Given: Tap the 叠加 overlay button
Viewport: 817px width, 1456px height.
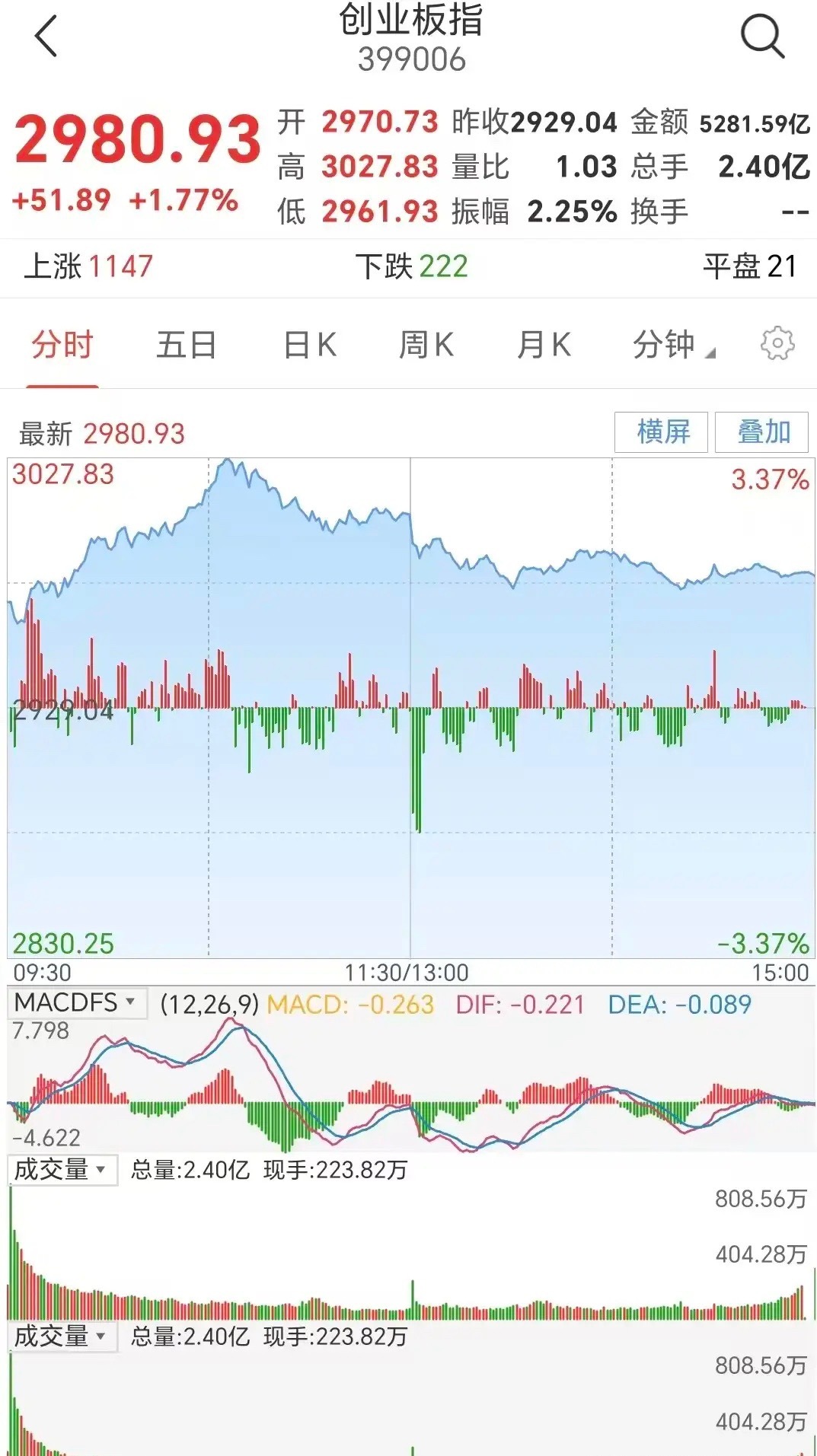Looking at the screenshot, I should coord(762,432).
